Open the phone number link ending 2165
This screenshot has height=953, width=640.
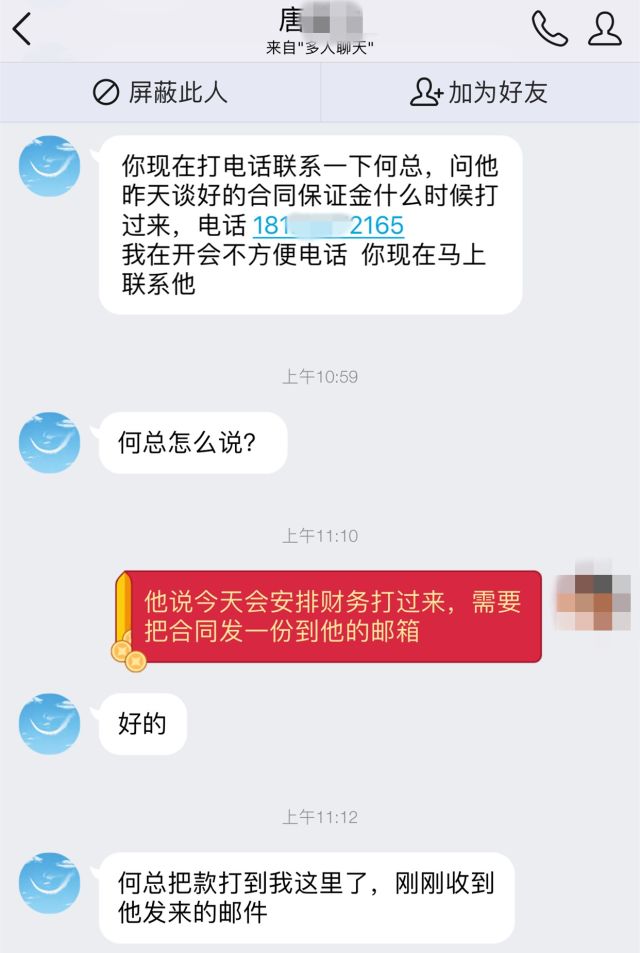click(328, 225)
